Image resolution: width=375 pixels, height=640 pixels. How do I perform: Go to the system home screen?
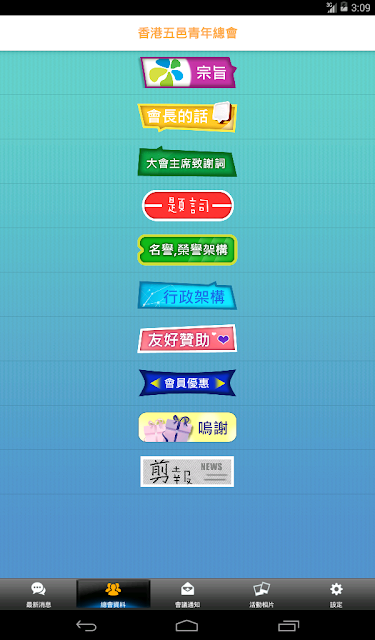coord(187,625)
